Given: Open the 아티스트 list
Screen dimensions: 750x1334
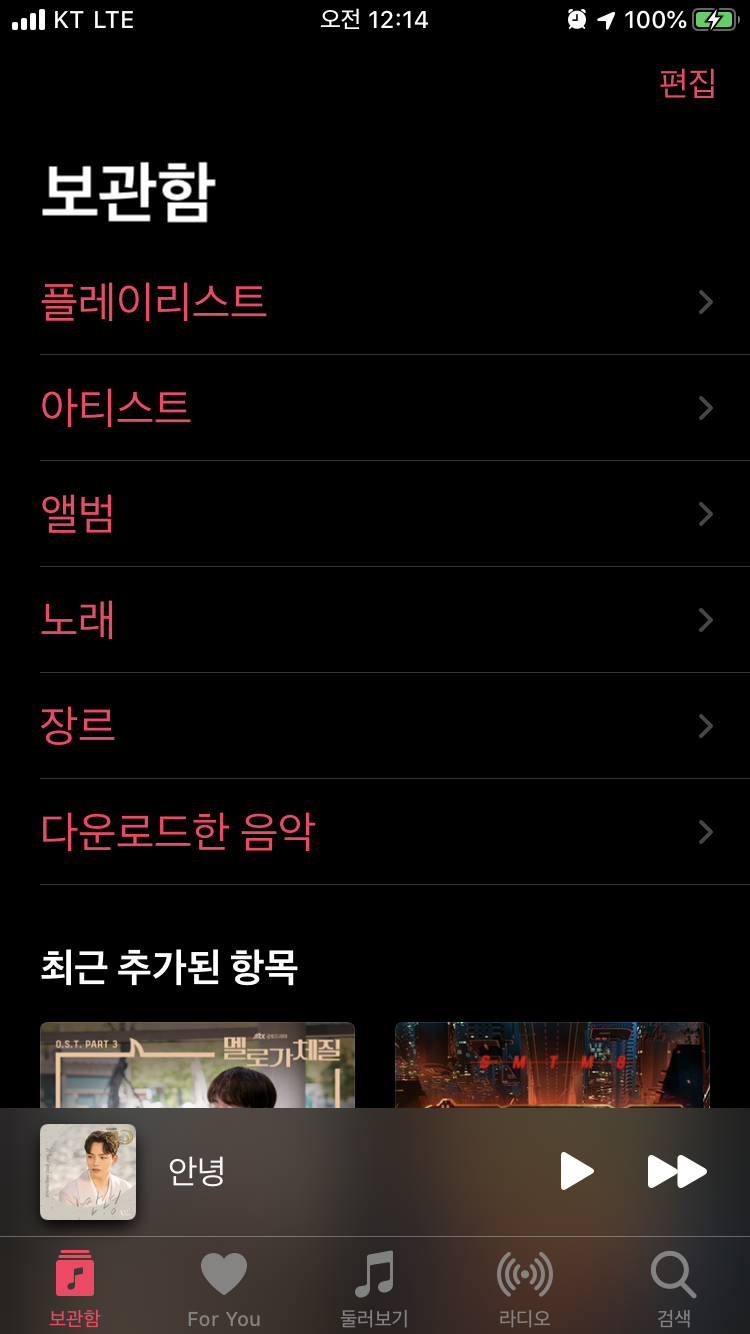Looking at the screenshot, I should [375, 408].
